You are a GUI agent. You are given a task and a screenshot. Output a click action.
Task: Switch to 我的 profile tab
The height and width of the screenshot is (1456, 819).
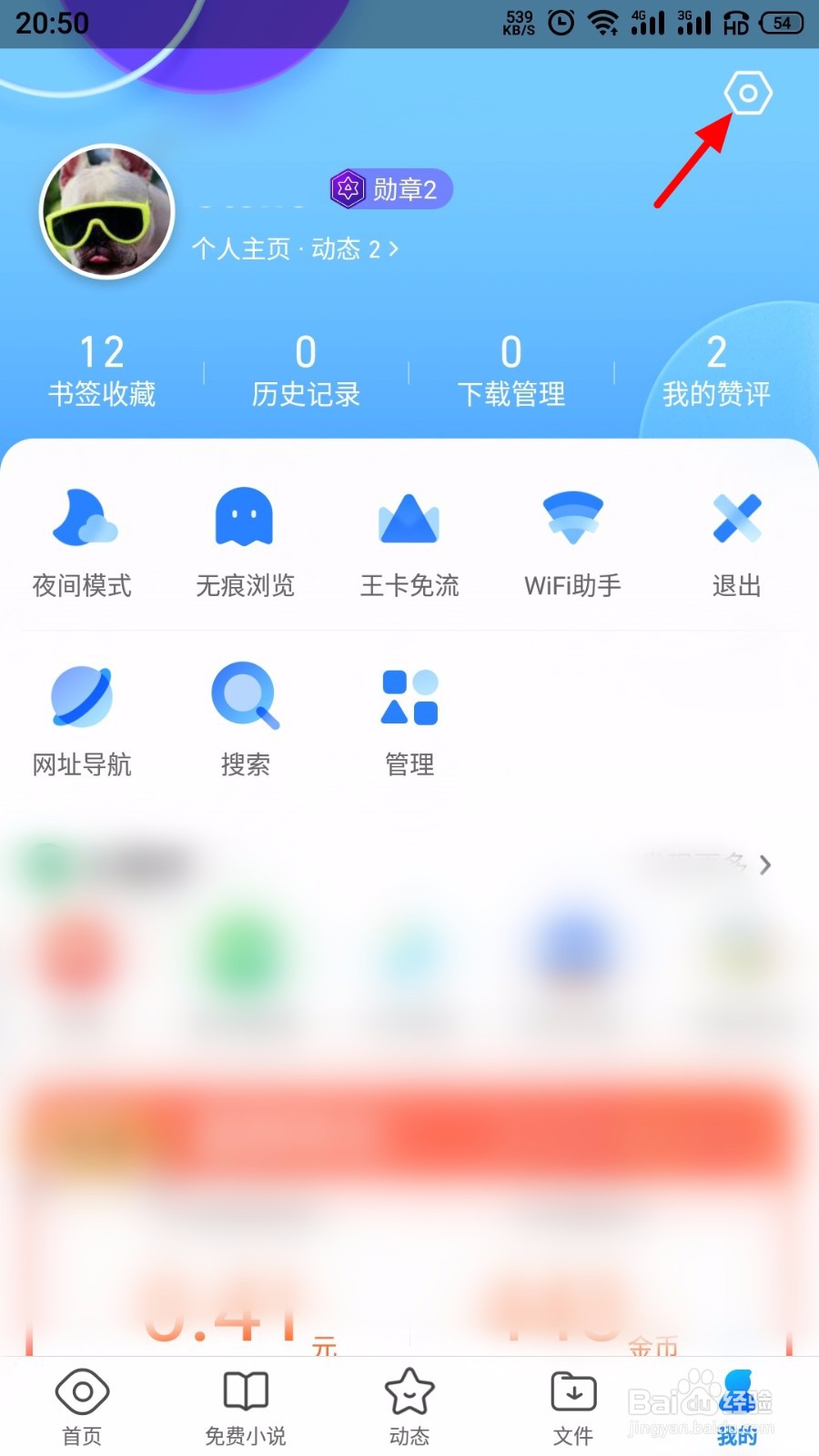[736, 1403]
